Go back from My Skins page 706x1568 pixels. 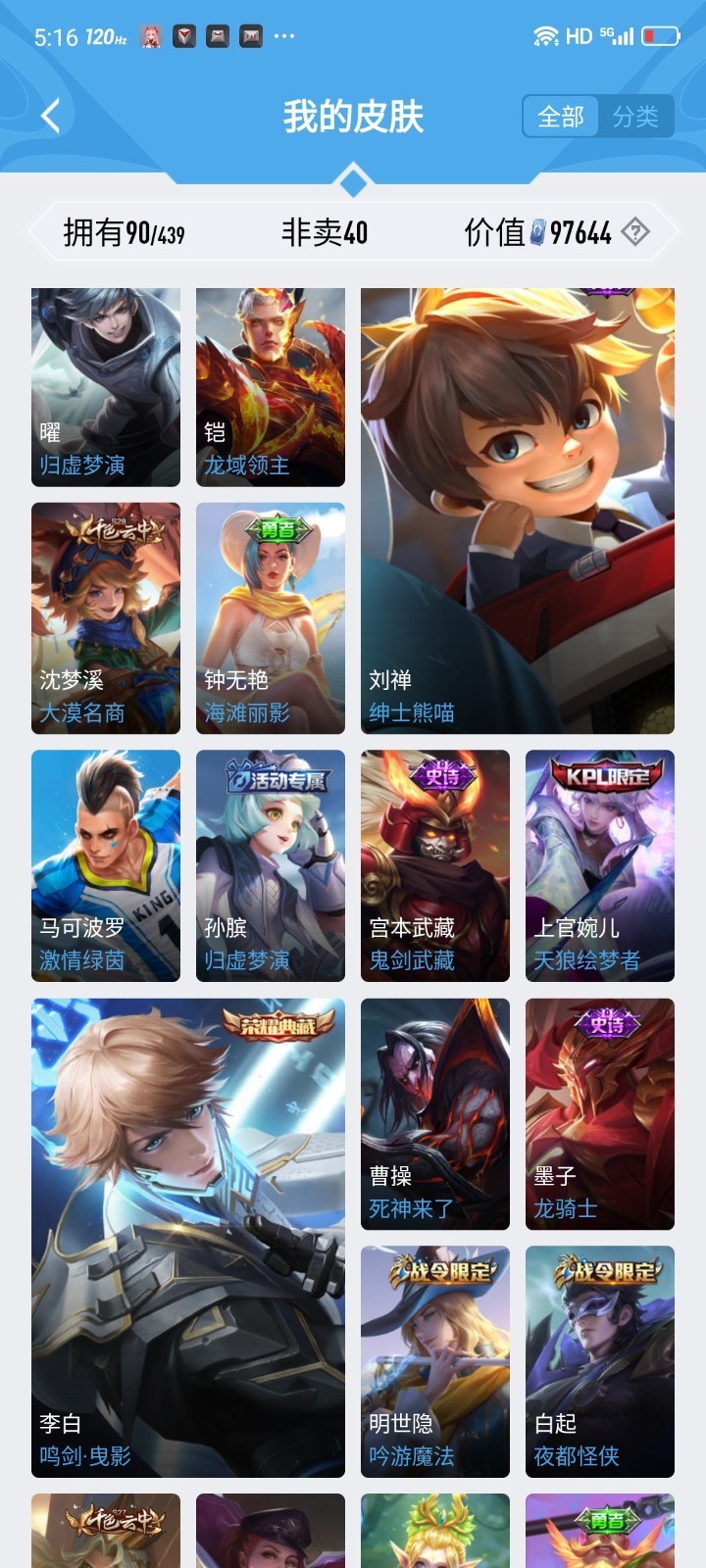[51, 116]
